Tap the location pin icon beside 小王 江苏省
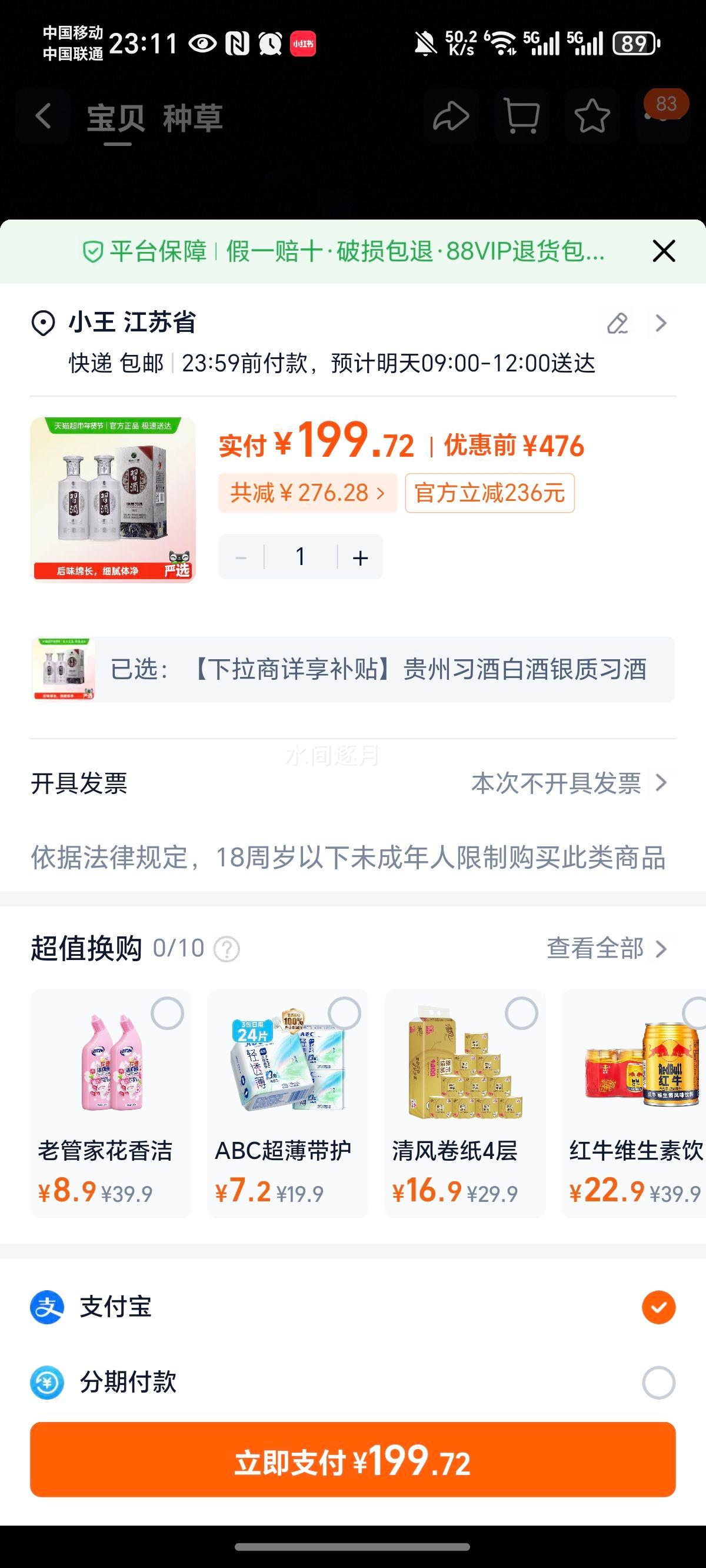 (x=44, y=323)
